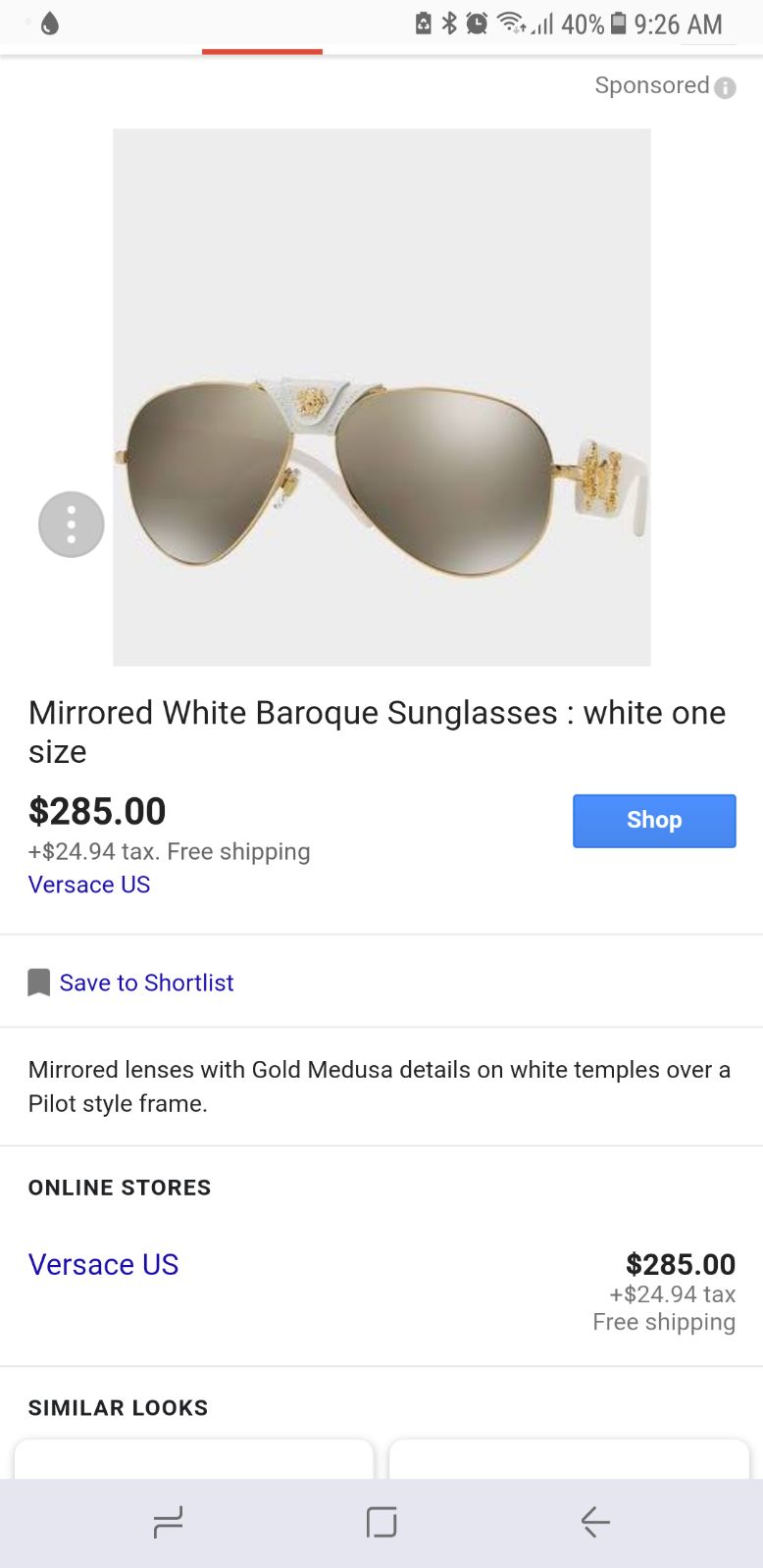View the sunglasses product image
Viewport: 763px width, 1568px height.
click(x=381, y=397)
